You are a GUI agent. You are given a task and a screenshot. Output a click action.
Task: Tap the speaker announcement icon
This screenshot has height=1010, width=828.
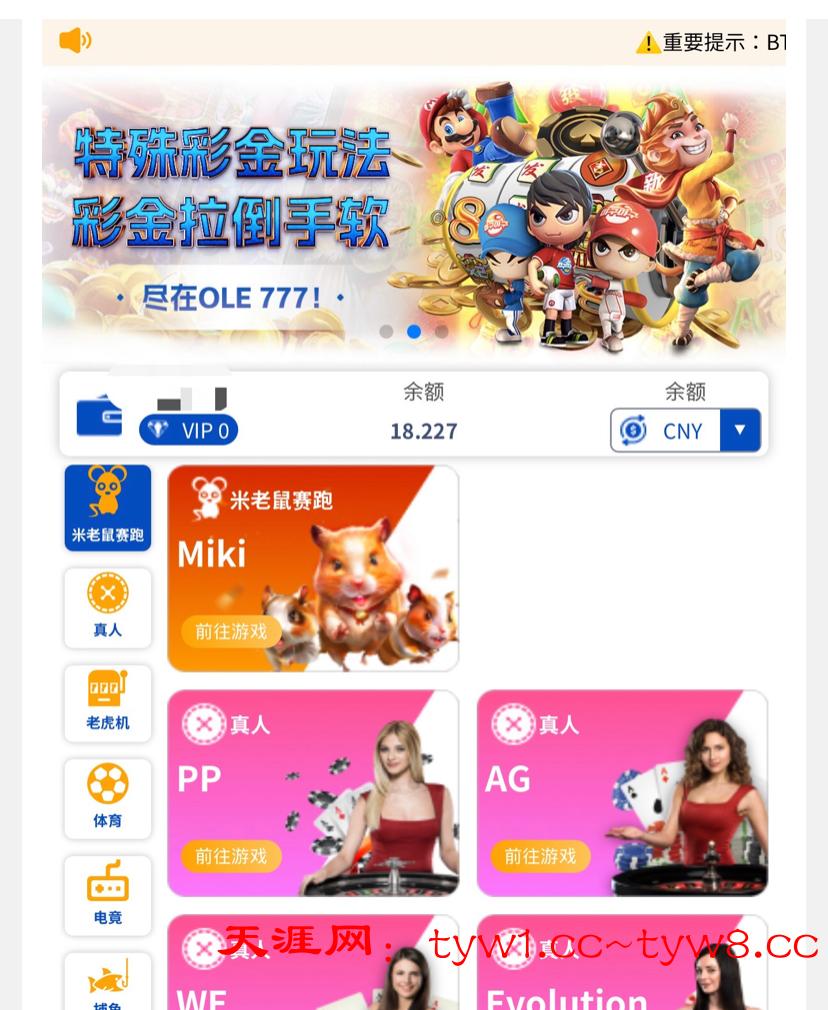click(x=75, y=41)
